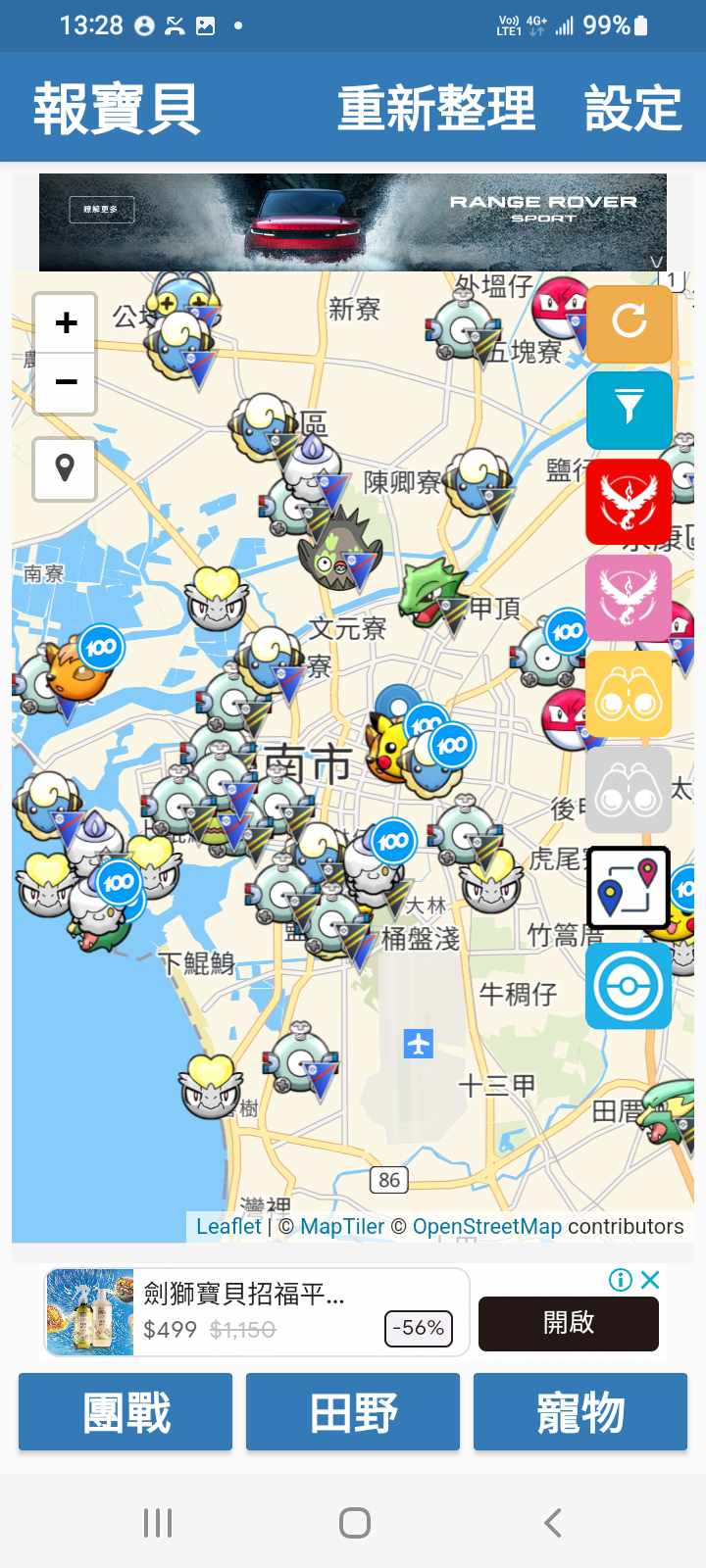Switch to the 團戰 raids tab
The height and width of the screenshot is (1568, 706).
pyautogui.click(x=126, y=1411)
